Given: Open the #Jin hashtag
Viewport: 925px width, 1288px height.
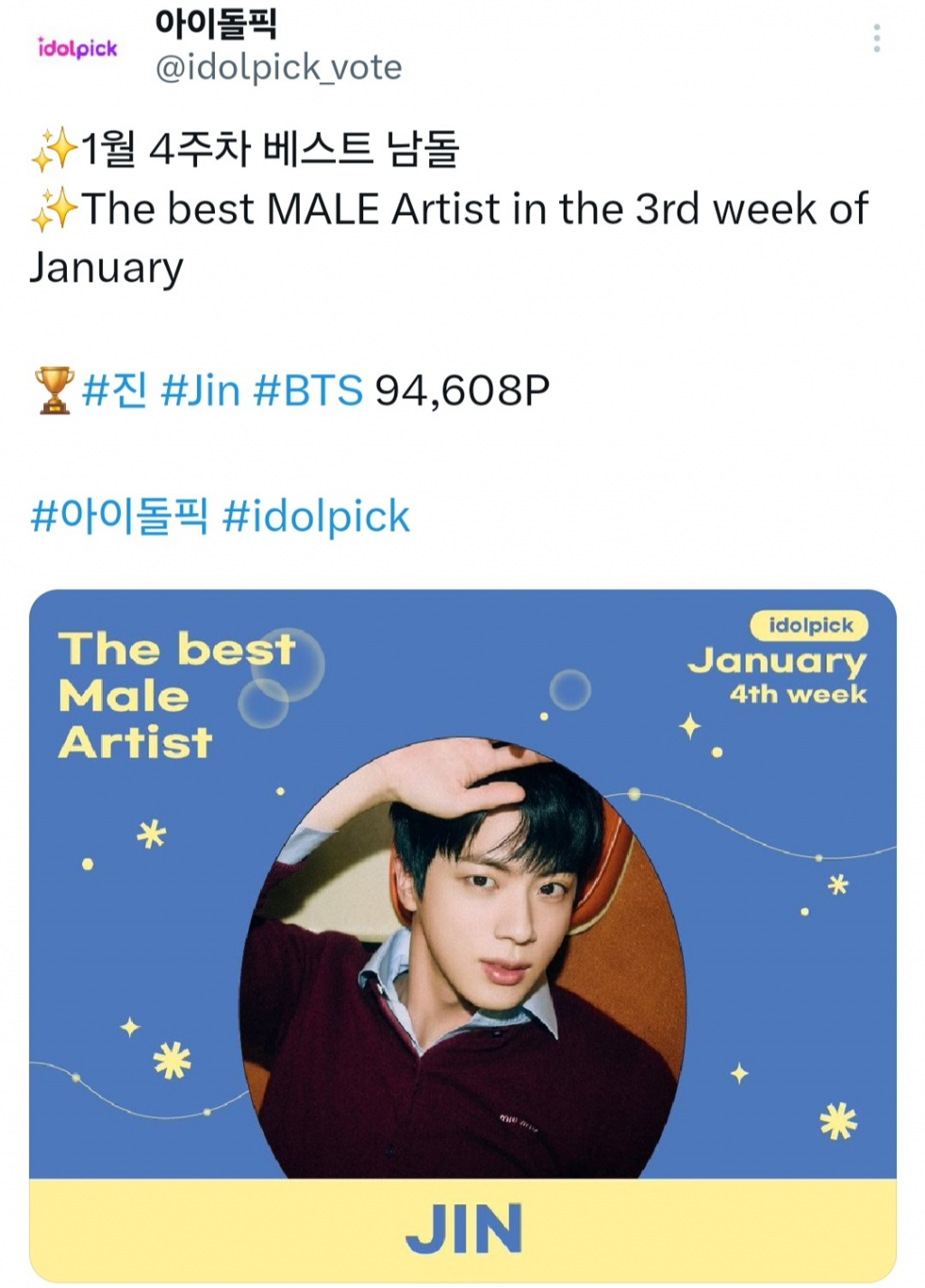Looking at the screenshot, I should pos(201,390).
